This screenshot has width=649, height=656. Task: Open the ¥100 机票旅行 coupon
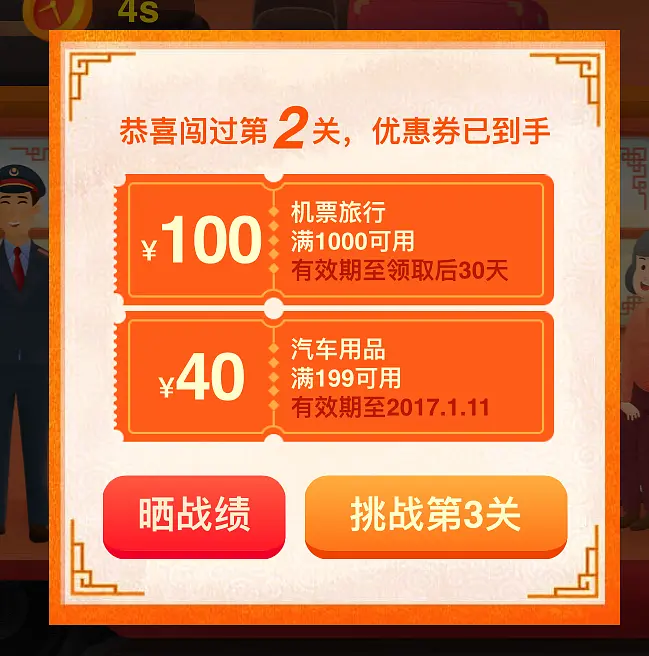click(x=335, y=240)
